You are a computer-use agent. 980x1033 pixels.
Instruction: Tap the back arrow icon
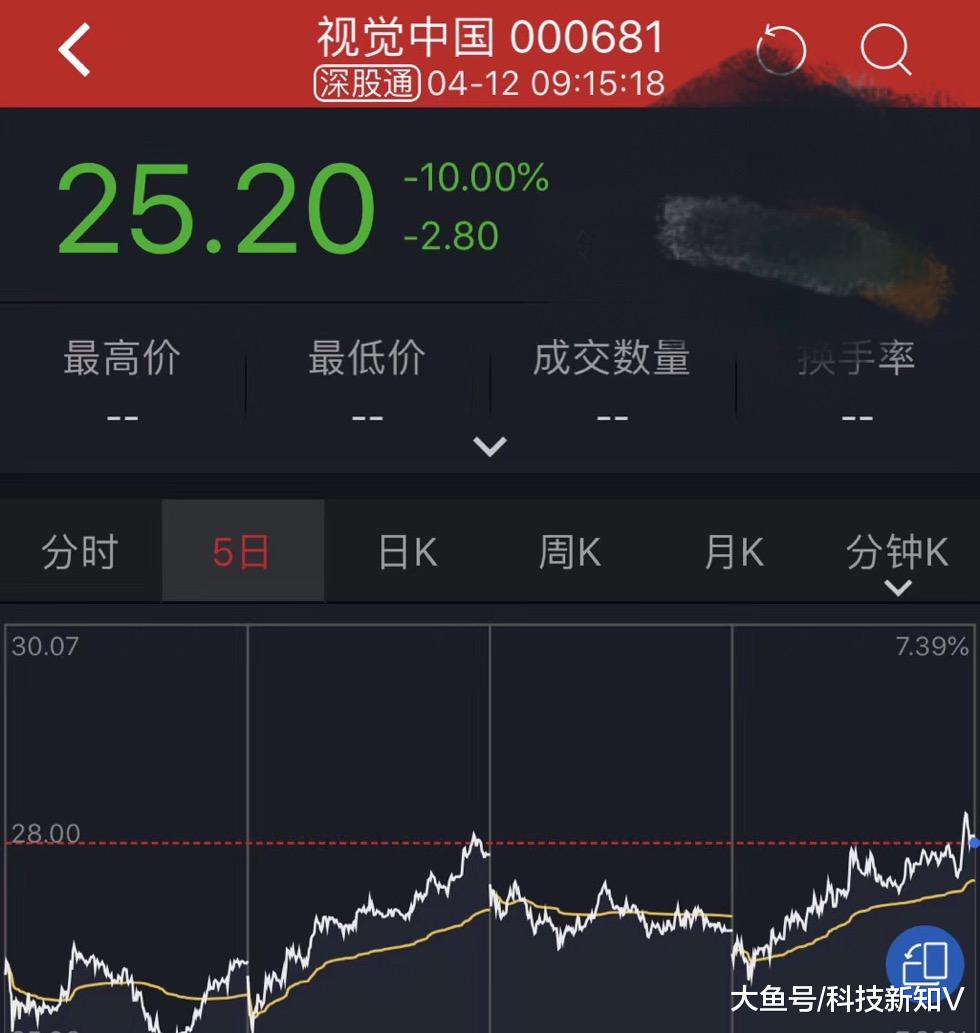pyautogui.click(x=74, y=48)
